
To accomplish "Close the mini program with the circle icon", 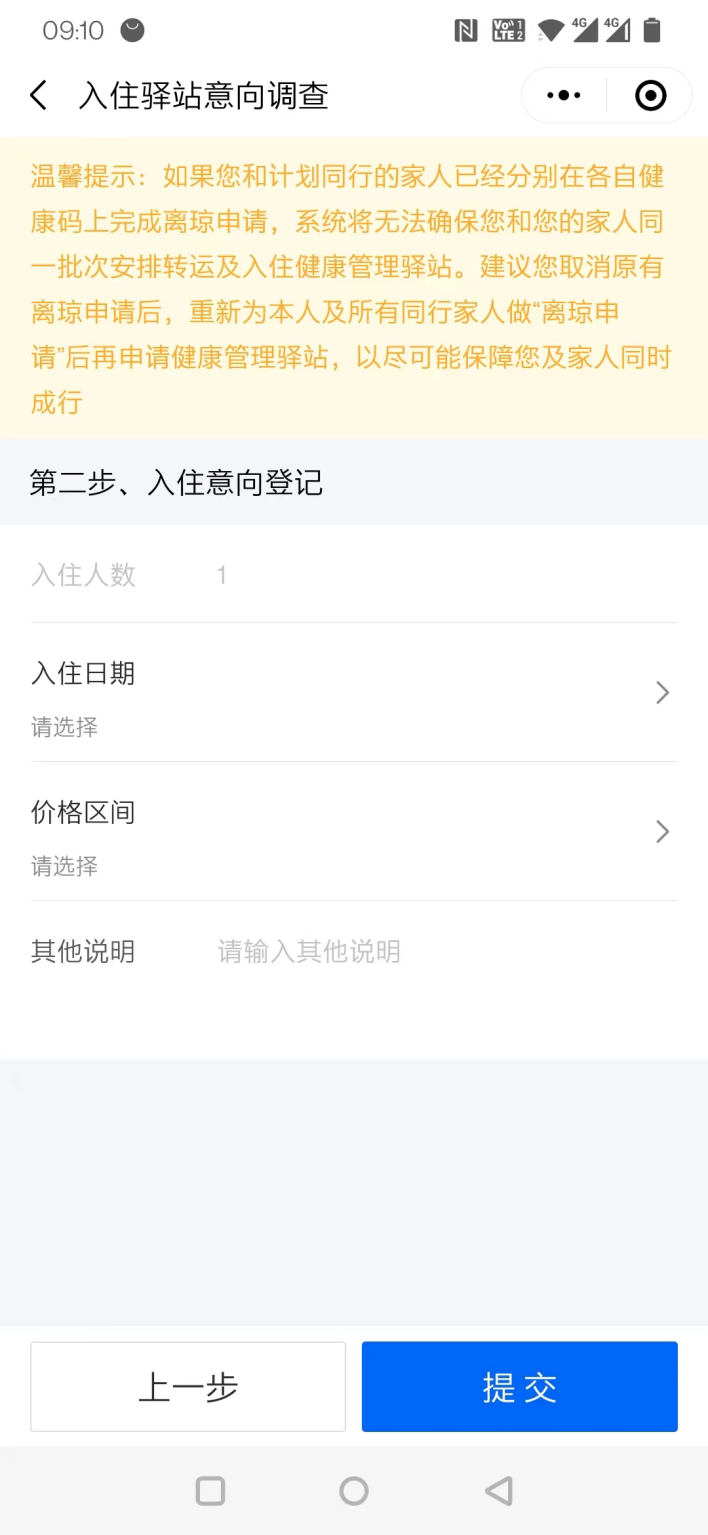I will [x=650, y=96].
